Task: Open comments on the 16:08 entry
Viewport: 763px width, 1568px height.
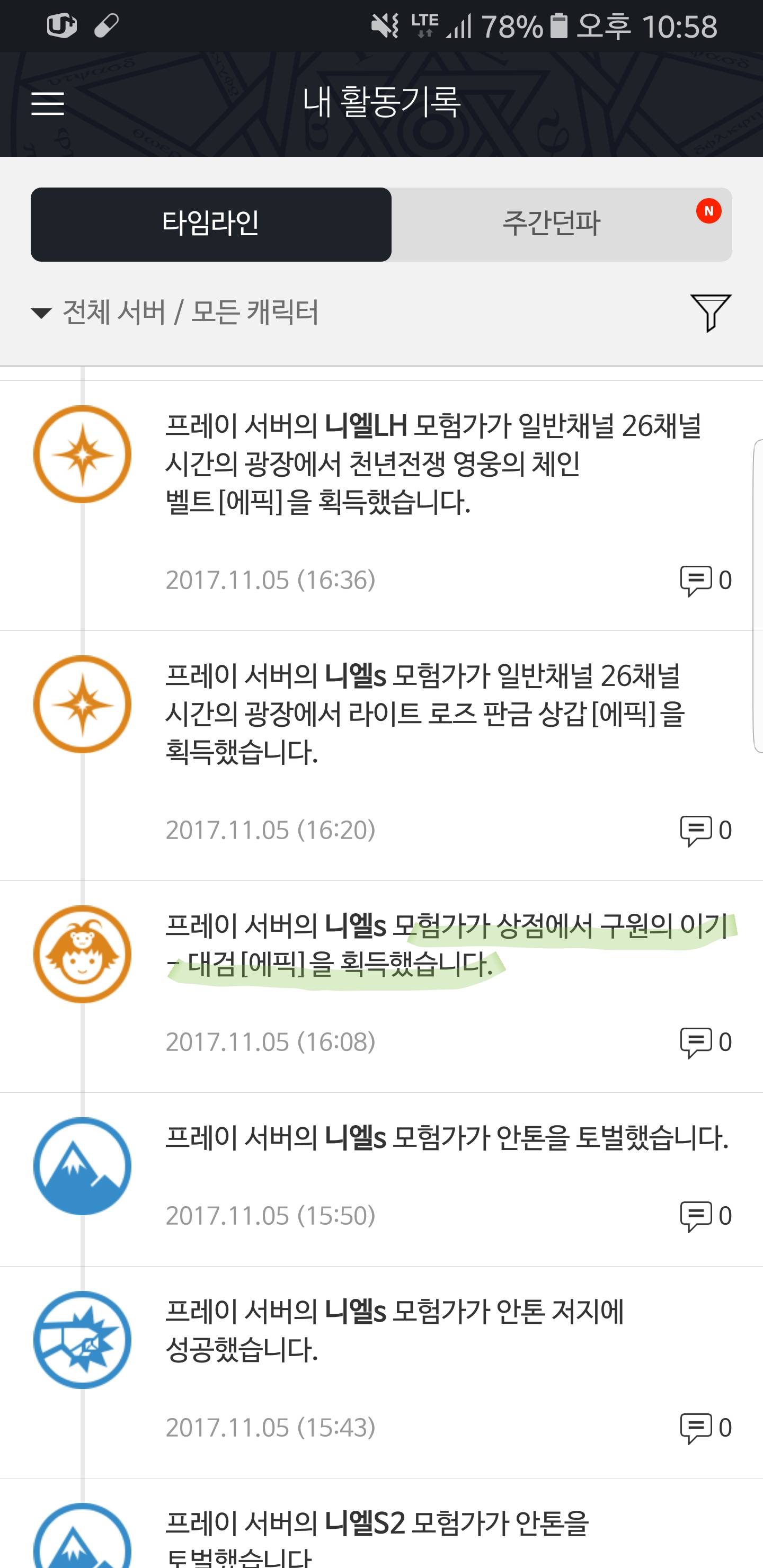Action: (706, 1043)
